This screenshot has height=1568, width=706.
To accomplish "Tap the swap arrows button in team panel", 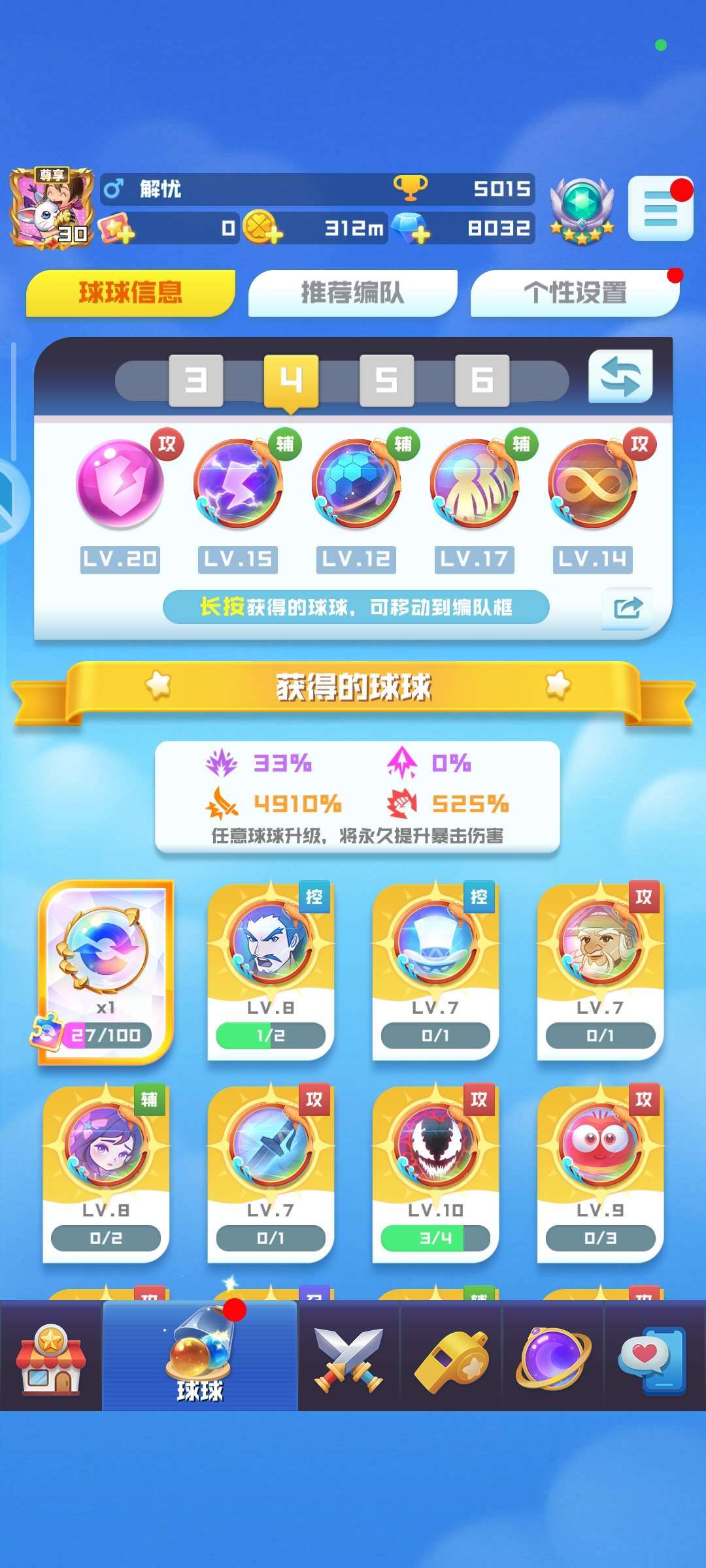I will (620, 376).
